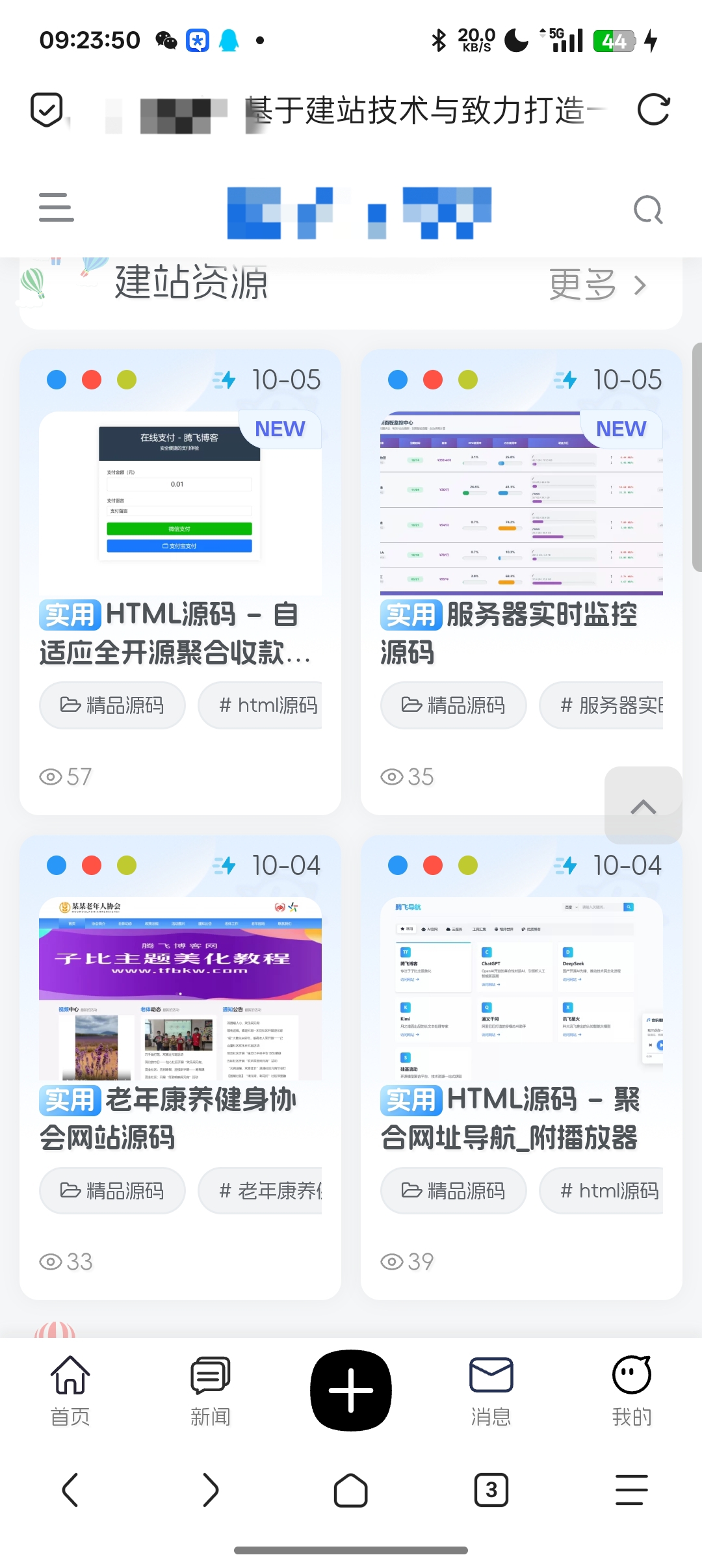Expand 更多 chevron beside 建站资源

click(598, 285)
